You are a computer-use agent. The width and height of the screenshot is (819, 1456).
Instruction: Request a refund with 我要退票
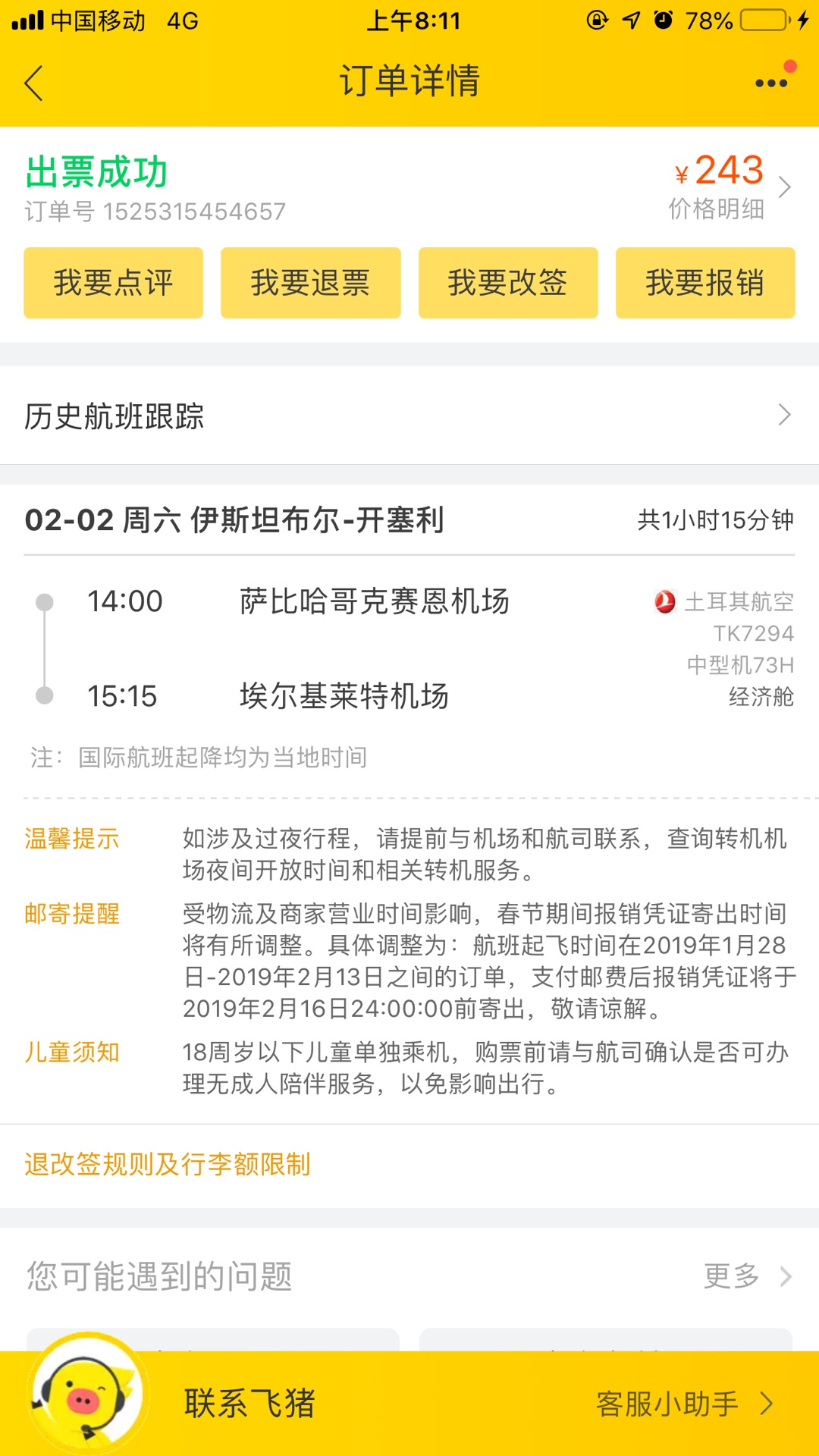(311, 283)
